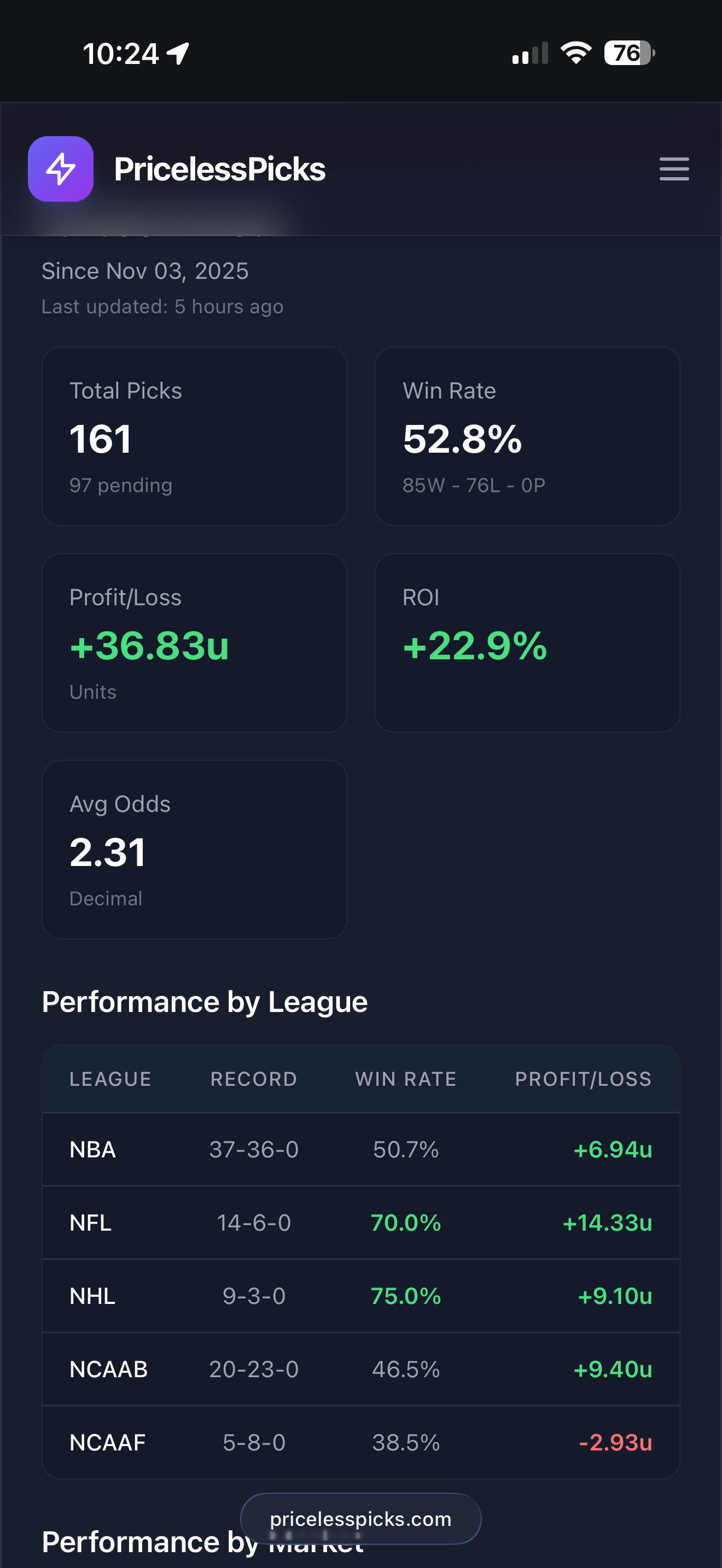
Task: Toggle the NFL row in the league table
Action: pos(361,1222)
